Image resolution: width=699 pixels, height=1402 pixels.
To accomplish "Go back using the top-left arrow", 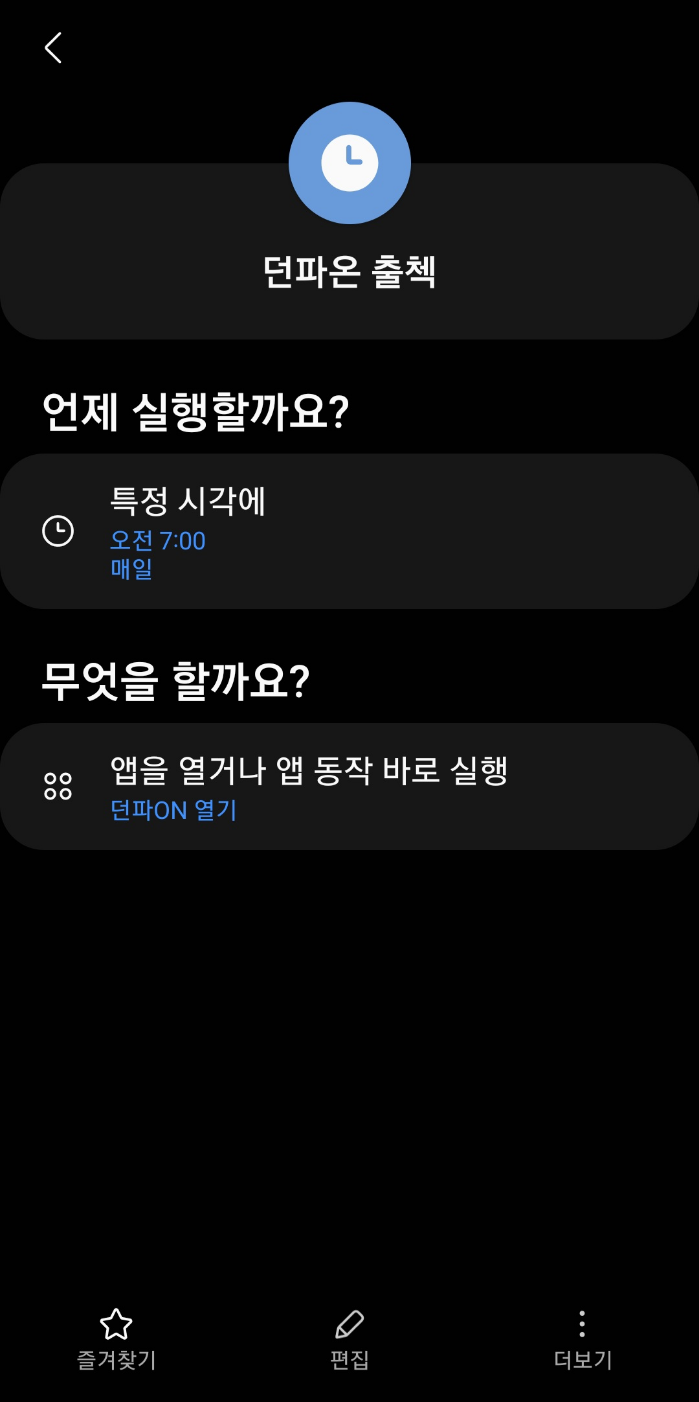I will 53,47.
